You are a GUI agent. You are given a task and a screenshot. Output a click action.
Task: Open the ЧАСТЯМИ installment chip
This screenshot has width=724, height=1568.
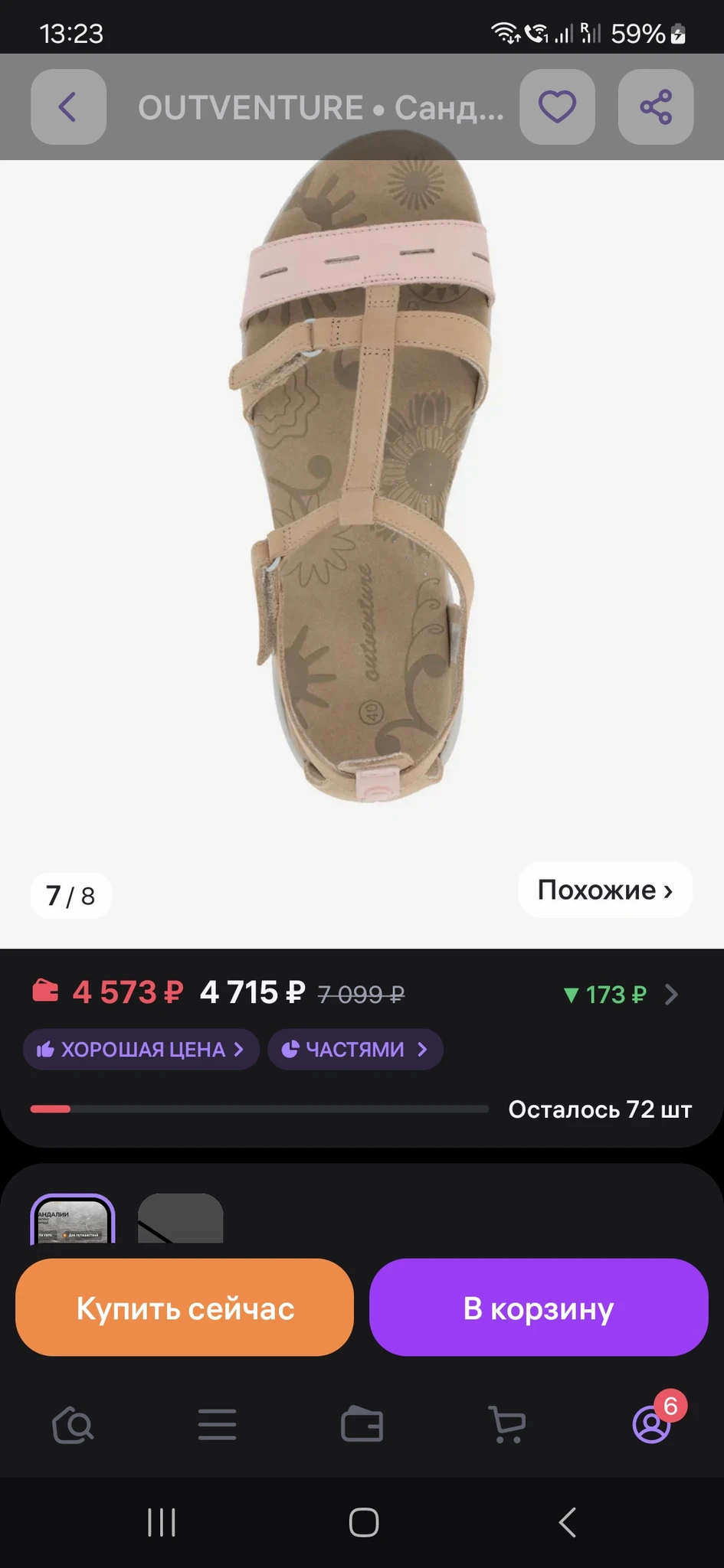(x=355, y=1049)
